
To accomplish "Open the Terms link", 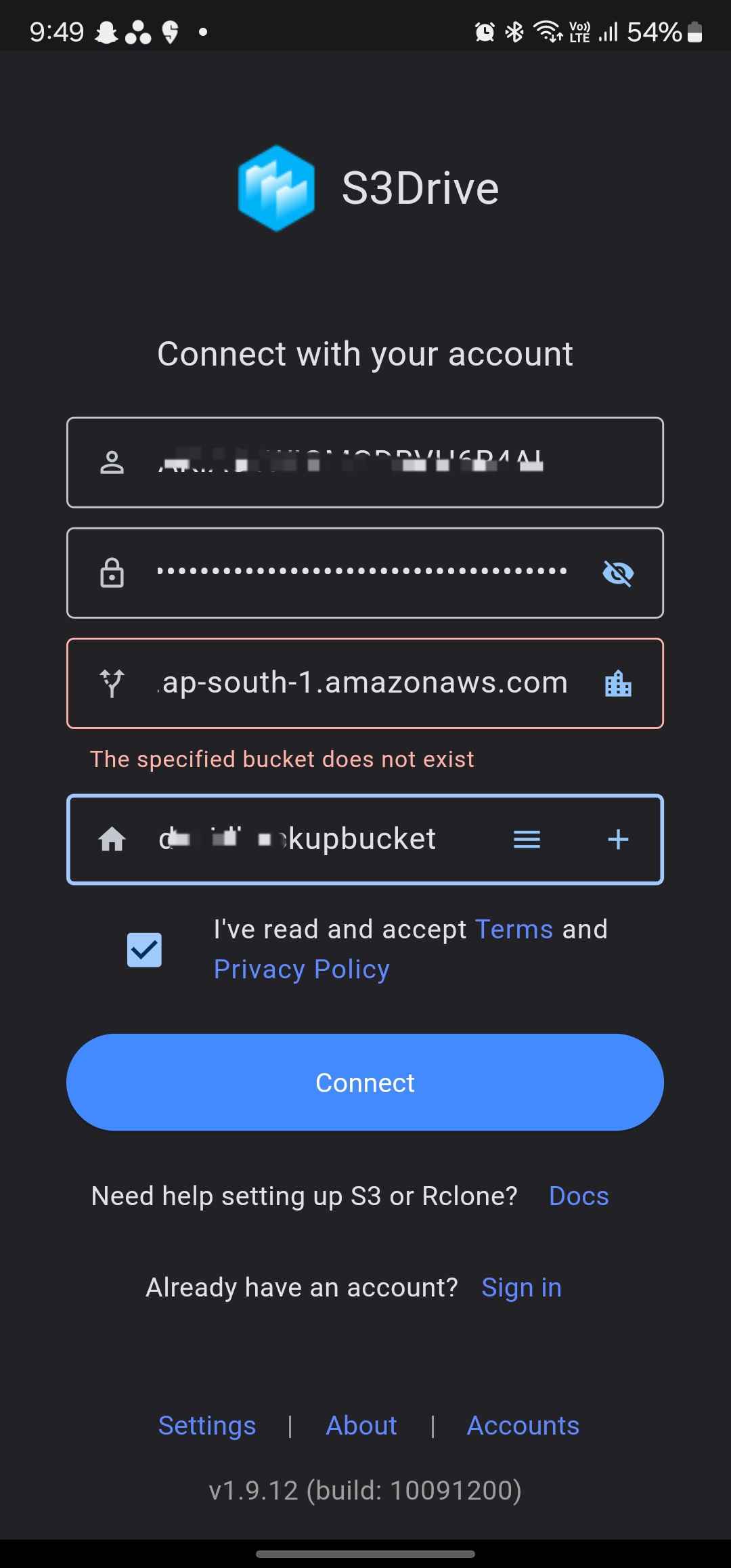I will click(x=514, y=930).
